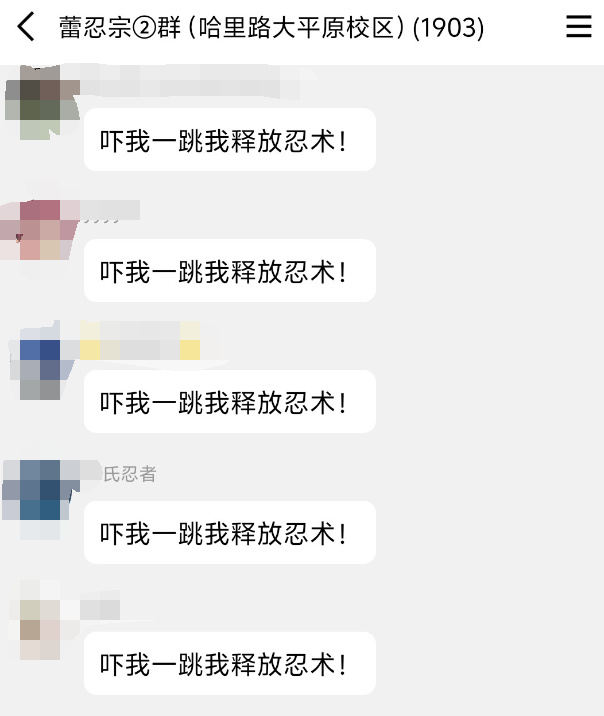Image resolution: width=604 pixels, height=716 pixels.
Task: Open the avatar of user 氏忍者
Action: click(x=40, y=492)
